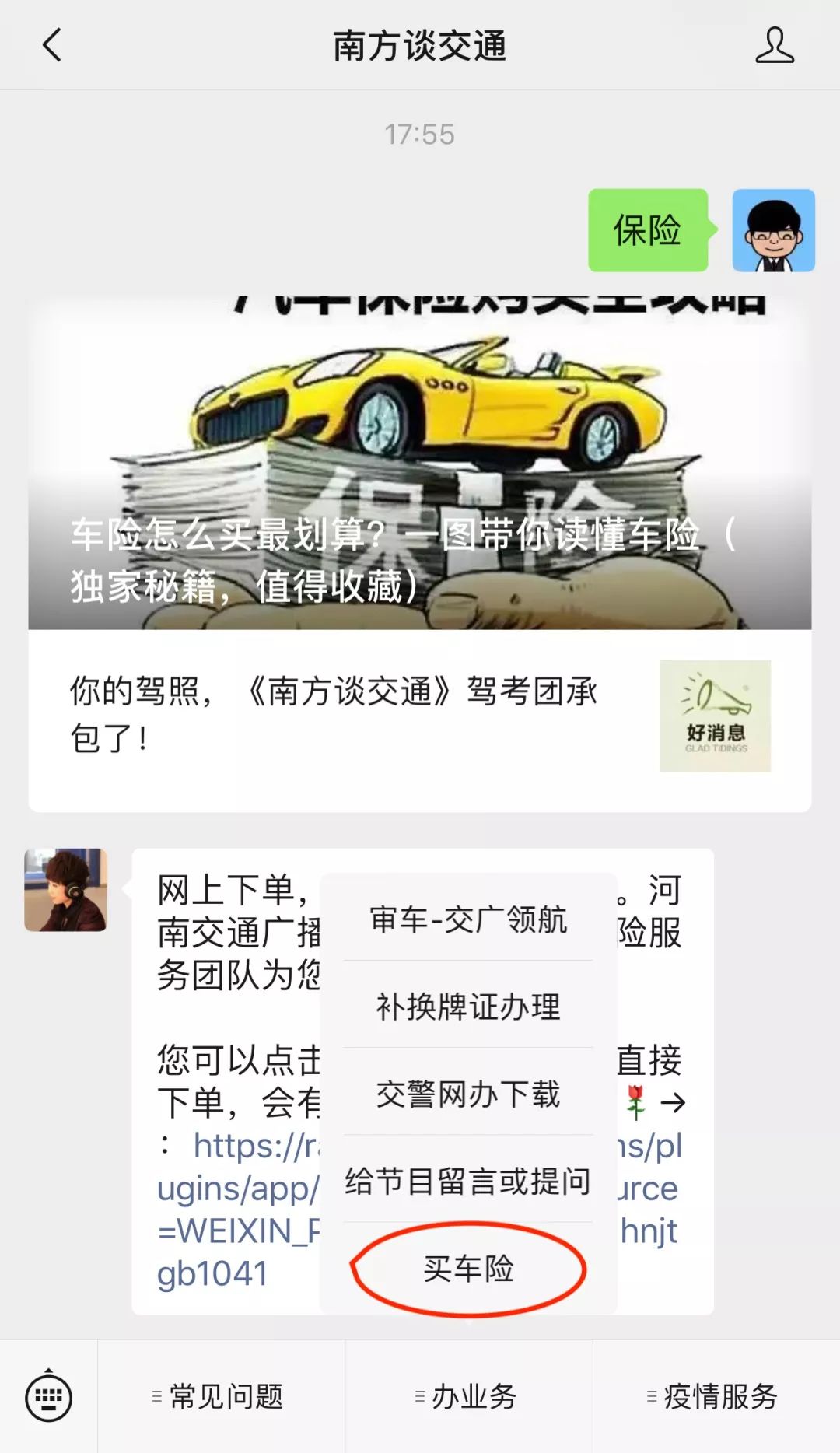Expand the 疫情服务 bottom menu
840x1453 pixels.
(x=716, y=1396)
